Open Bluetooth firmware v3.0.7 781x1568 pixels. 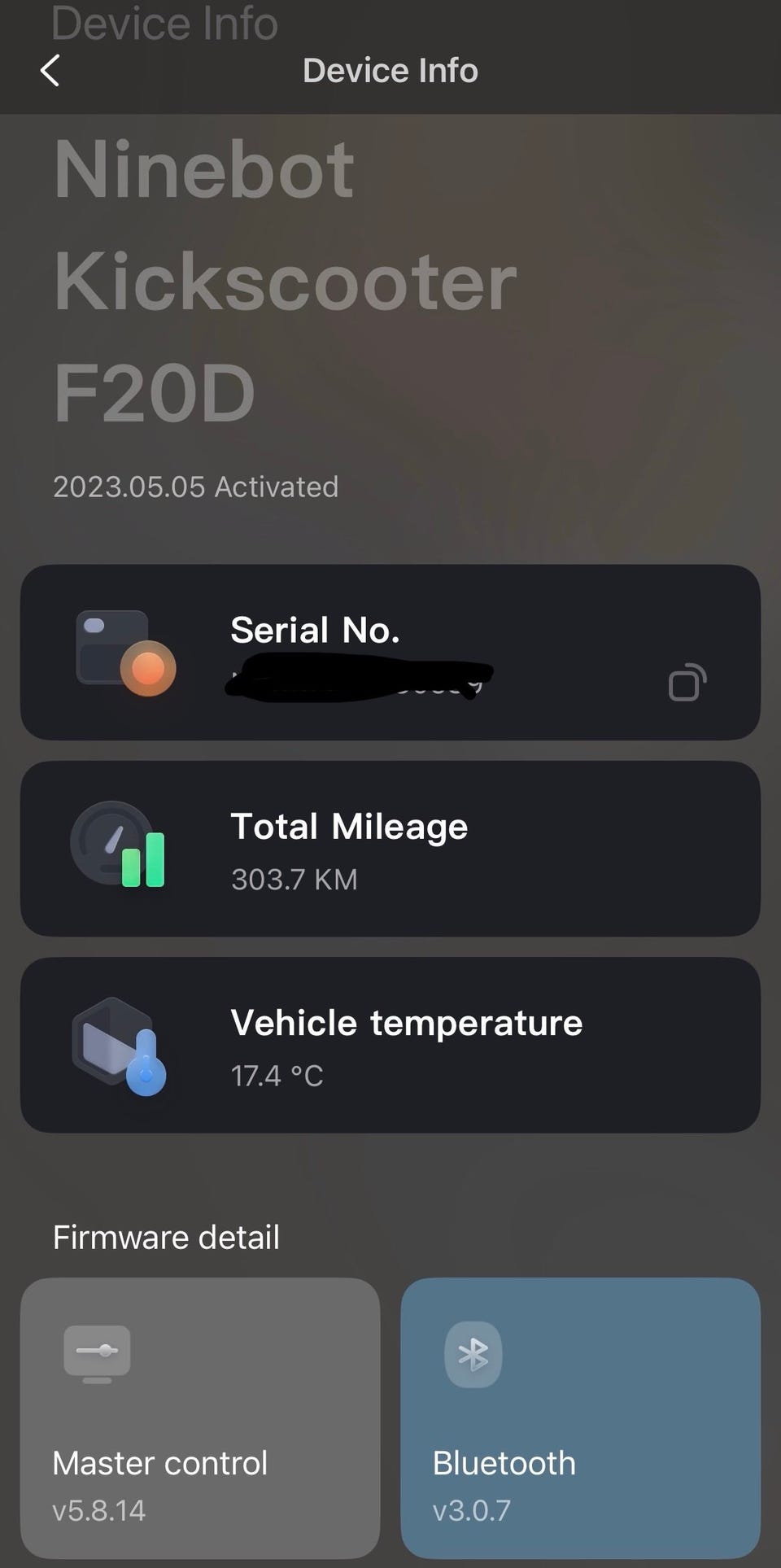pyautogui.click(x=580, y=1417)
